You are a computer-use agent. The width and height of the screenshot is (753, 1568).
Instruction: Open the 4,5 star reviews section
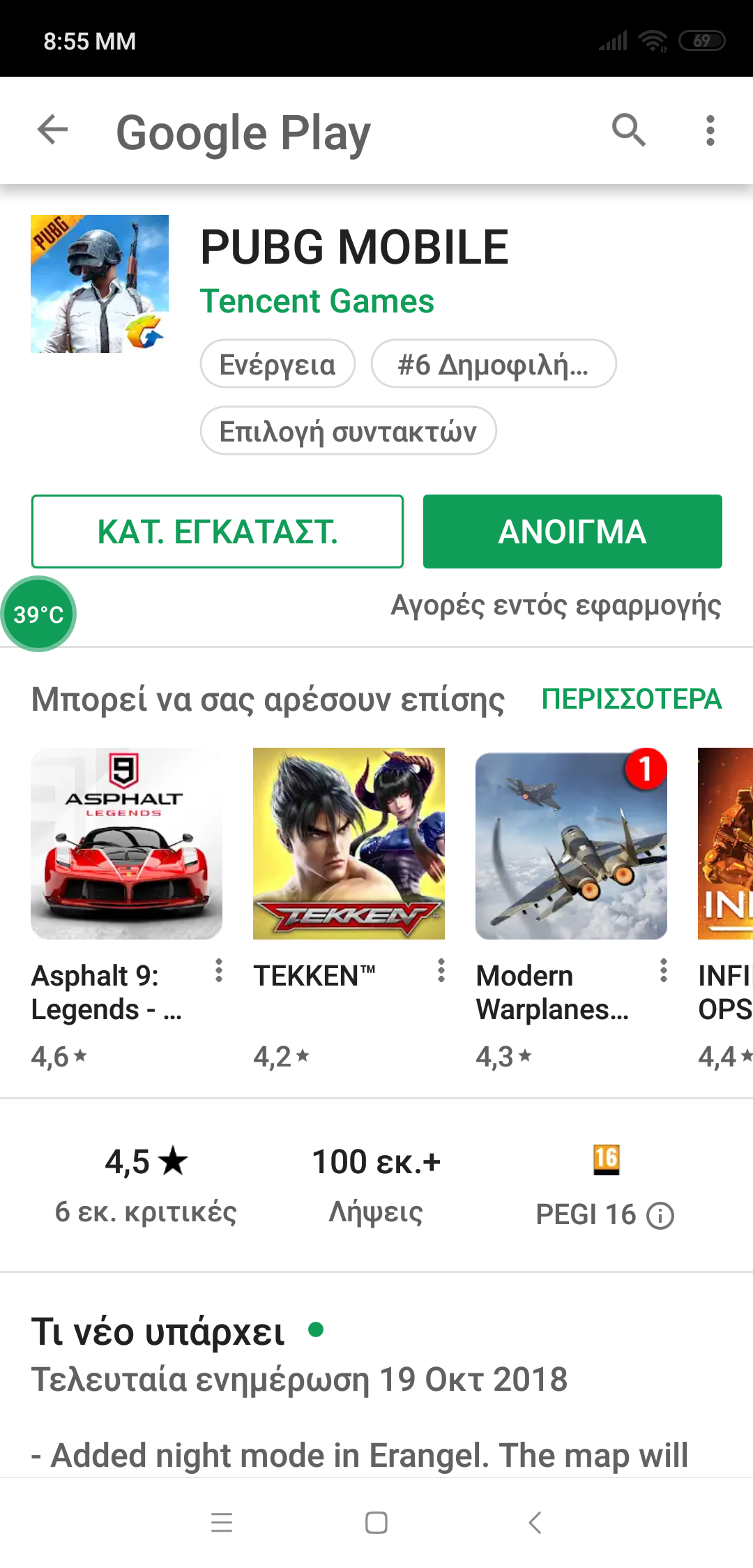(x=146, y=1184)
